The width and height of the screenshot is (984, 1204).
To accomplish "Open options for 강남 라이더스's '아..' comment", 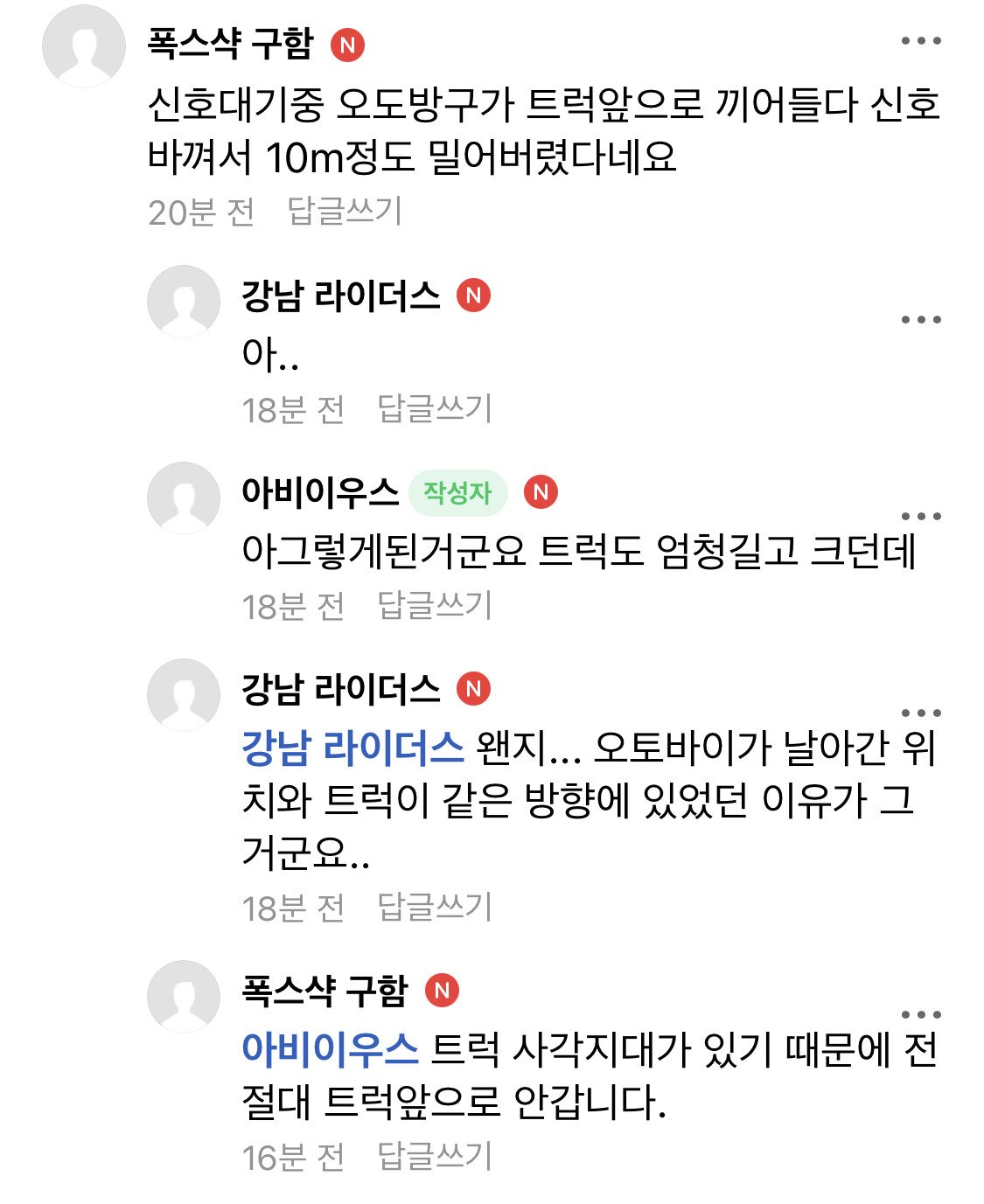I will point(921,320).
